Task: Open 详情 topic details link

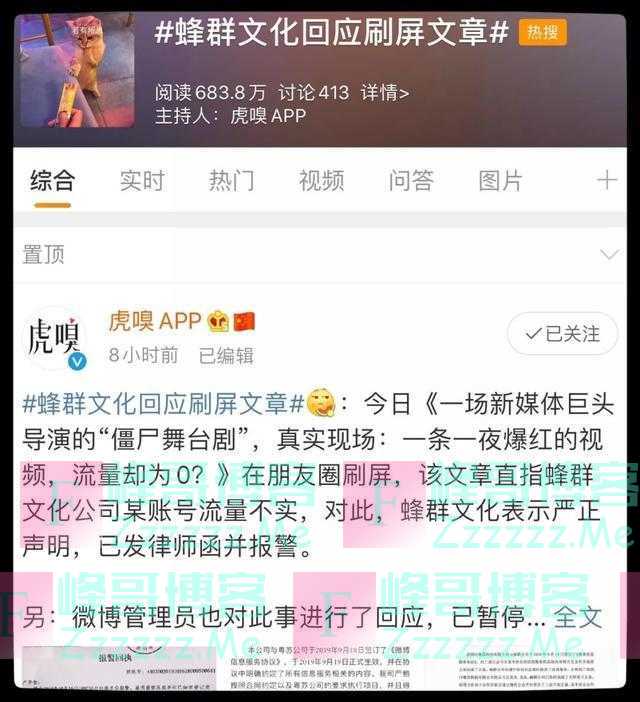Action: (x=385, y=92)
